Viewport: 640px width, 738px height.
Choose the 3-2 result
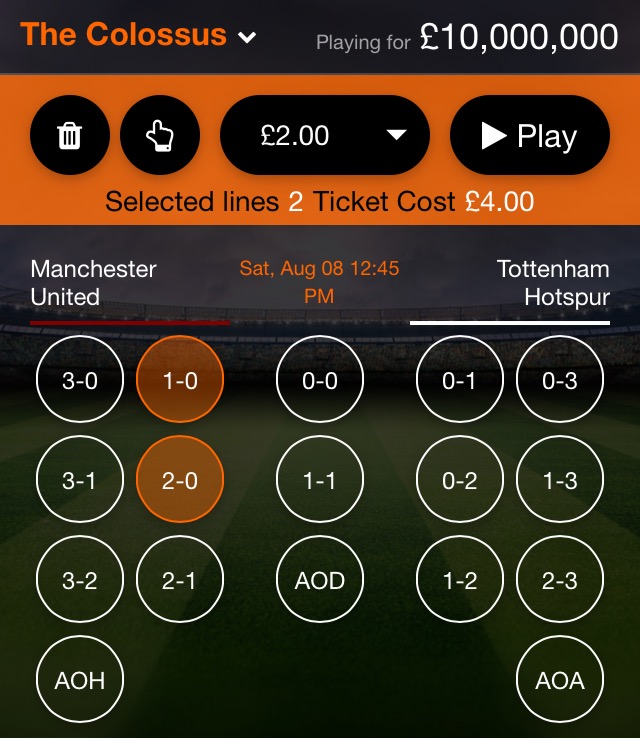pyautogui.click(x=80, y=580)
